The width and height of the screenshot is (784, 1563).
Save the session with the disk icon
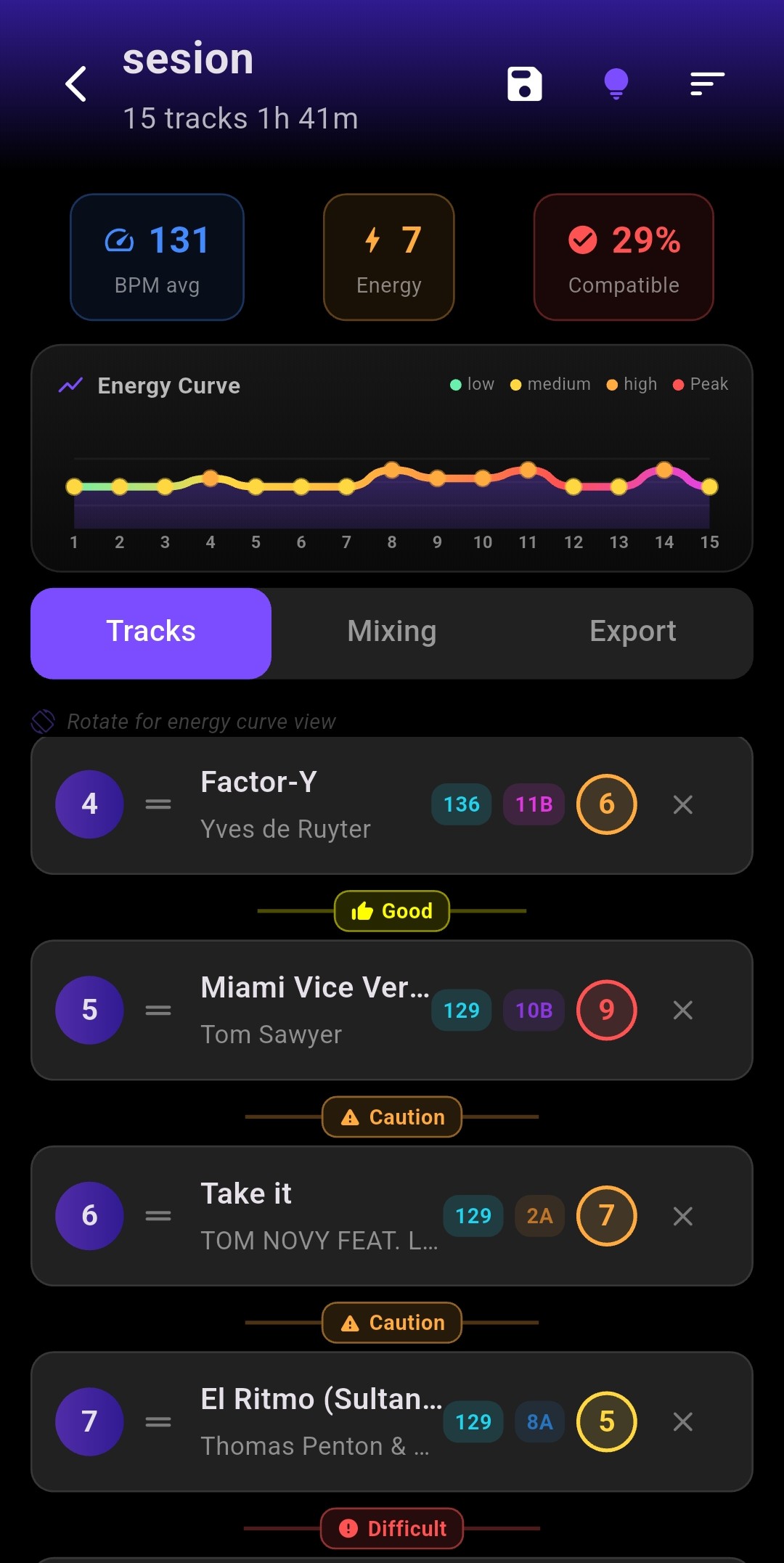pyautogui.click(x=525, y=84)
